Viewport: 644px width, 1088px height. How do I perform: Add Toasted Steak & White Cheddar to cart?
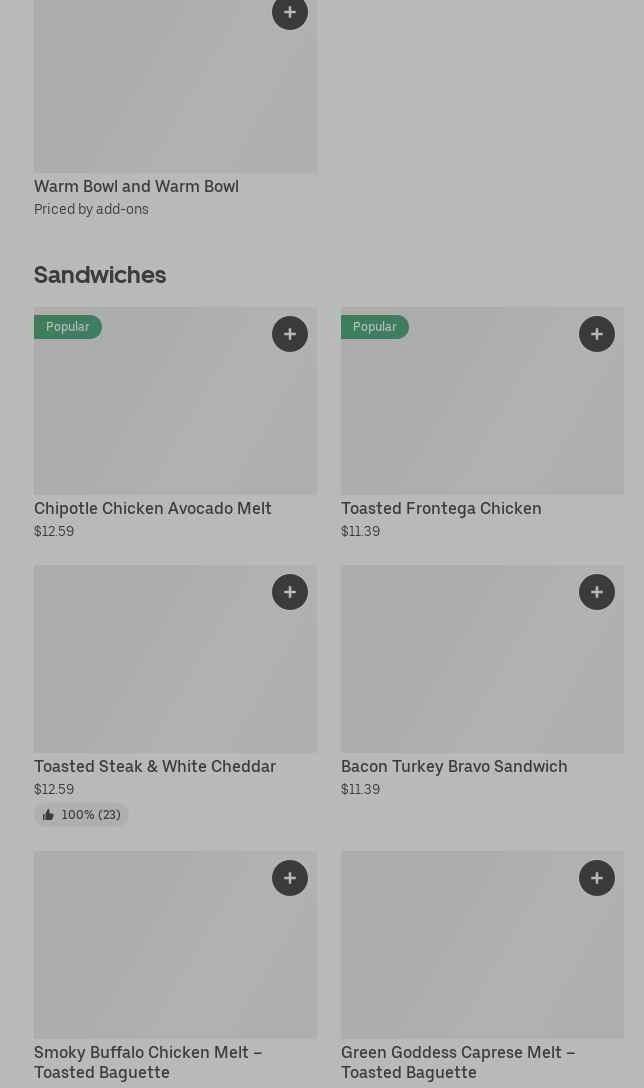(289, 592)
